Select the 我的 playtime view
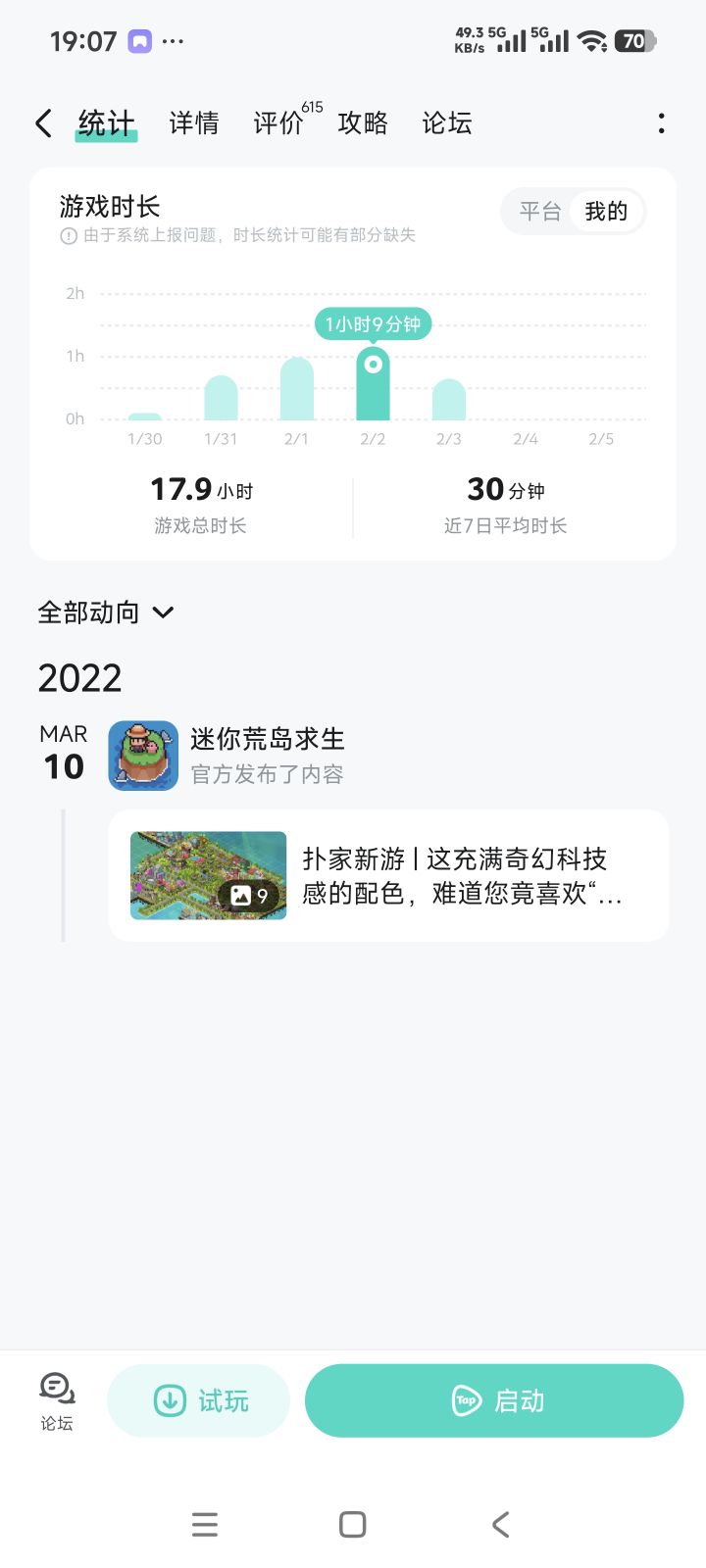Screen dimensions: 706x1568 606,212
